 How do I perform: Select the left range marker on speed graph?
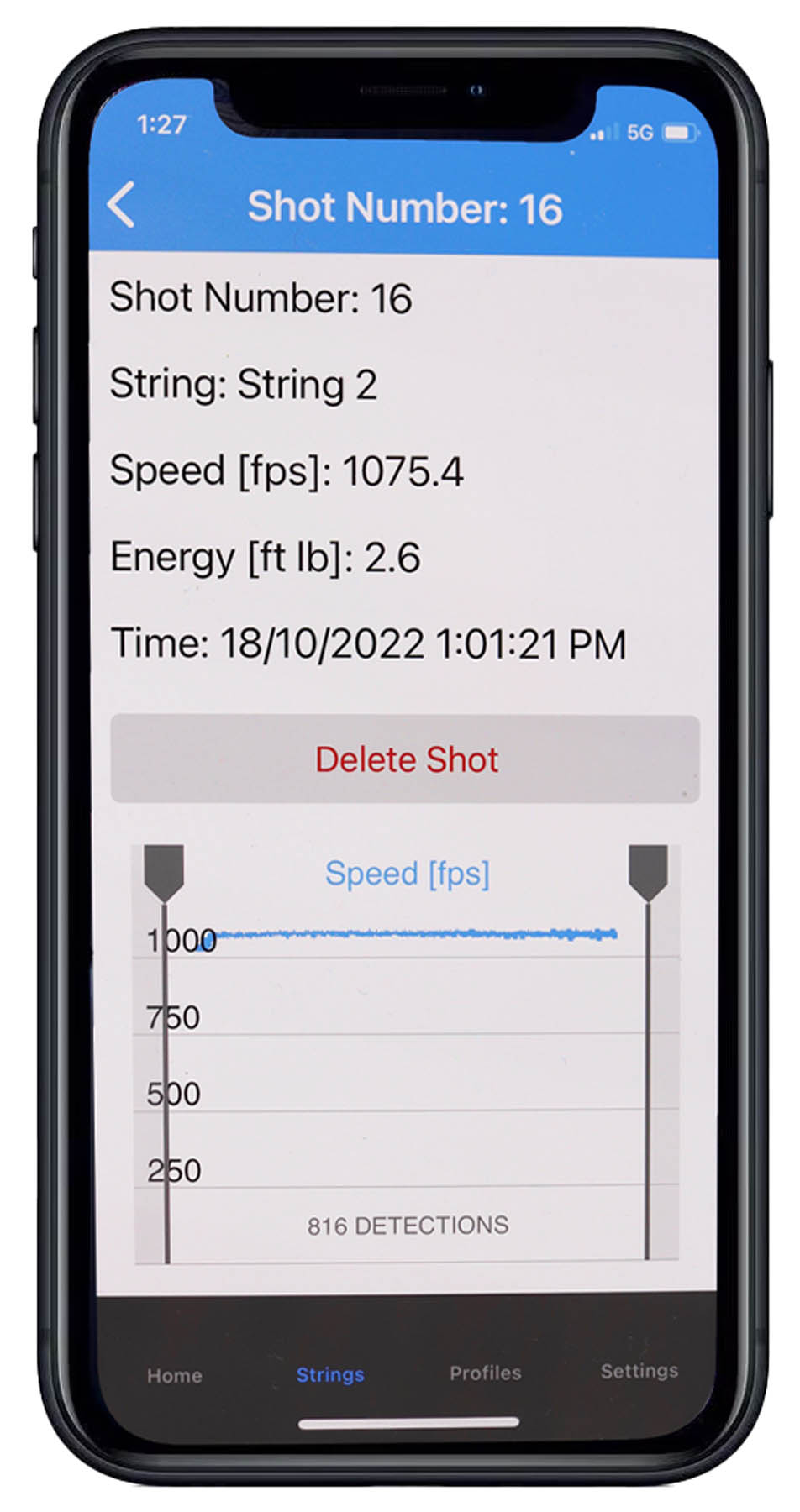point(164,874)
